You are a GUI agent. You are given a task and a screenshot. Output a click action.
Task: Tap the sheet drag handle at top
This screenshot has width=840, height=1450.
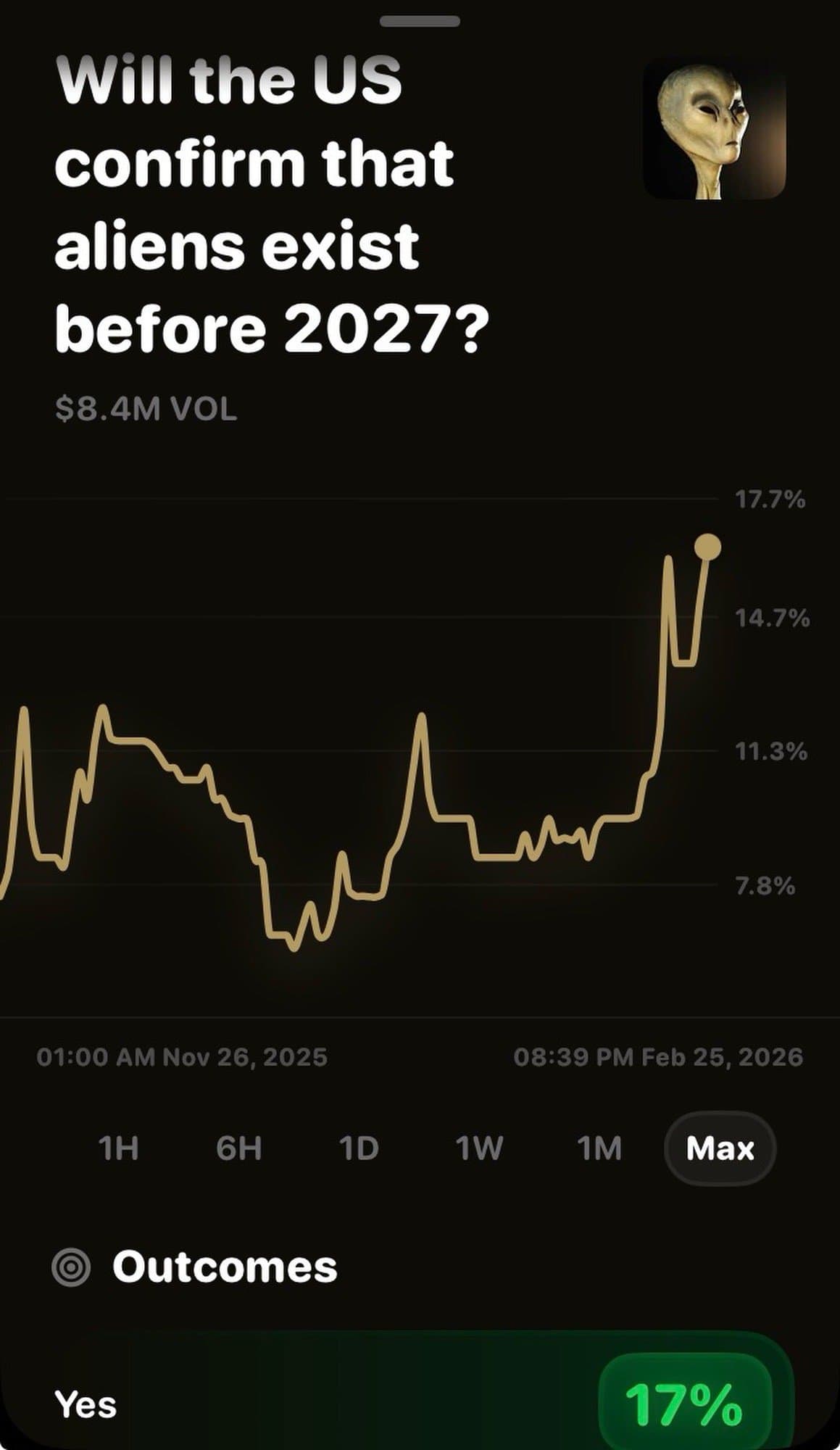[420, 21]
